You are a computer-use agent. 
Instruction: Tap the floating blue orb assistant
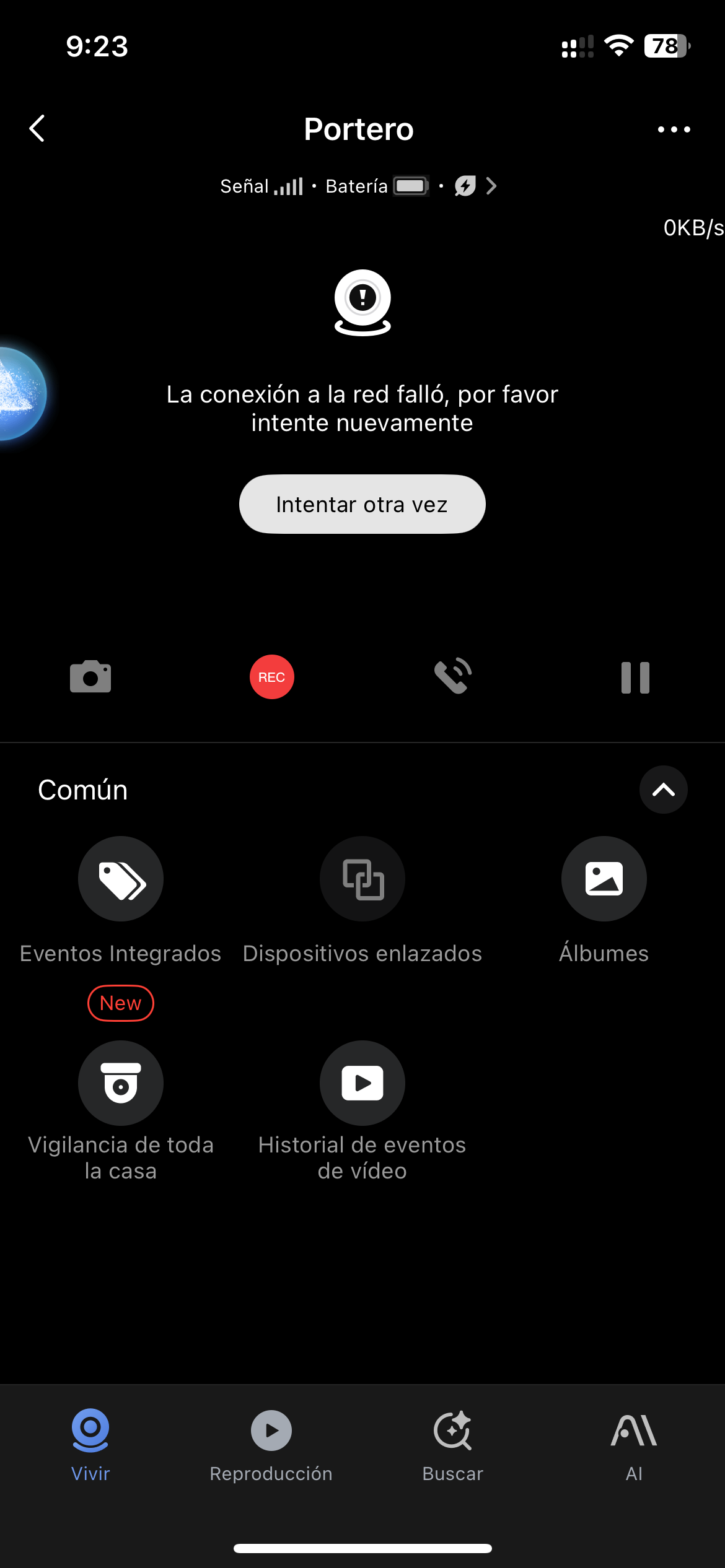pos(20,394)
